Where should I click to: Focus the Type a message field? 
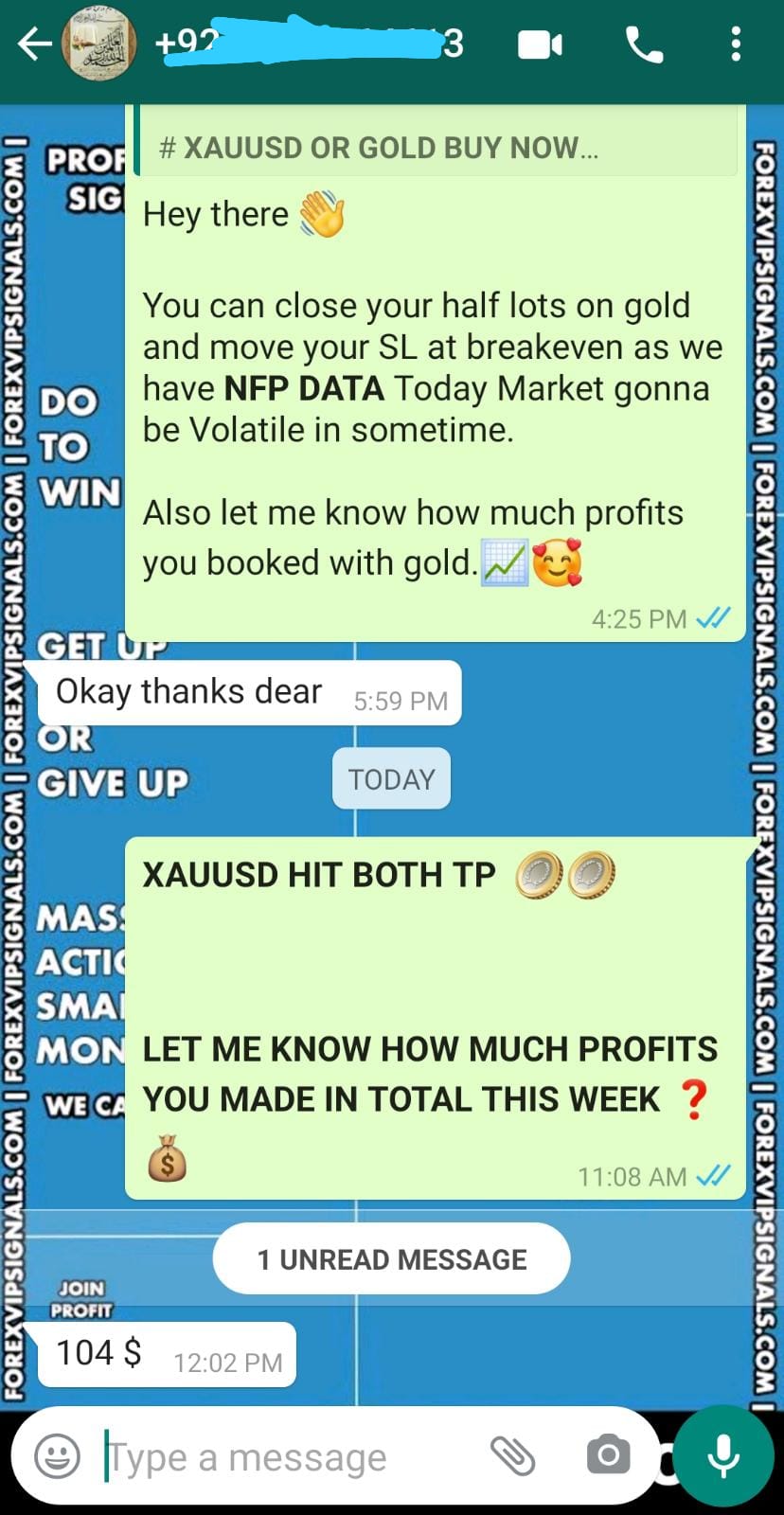[284, 1456]
